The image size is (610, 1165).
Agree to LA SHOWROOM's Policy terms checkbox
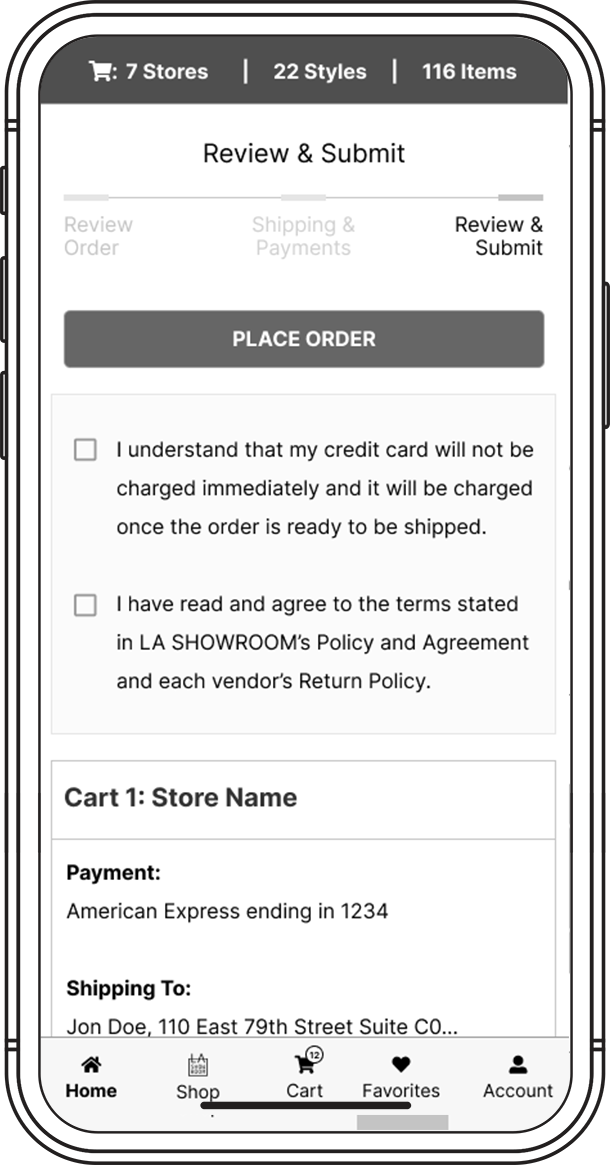coord(86,605)
